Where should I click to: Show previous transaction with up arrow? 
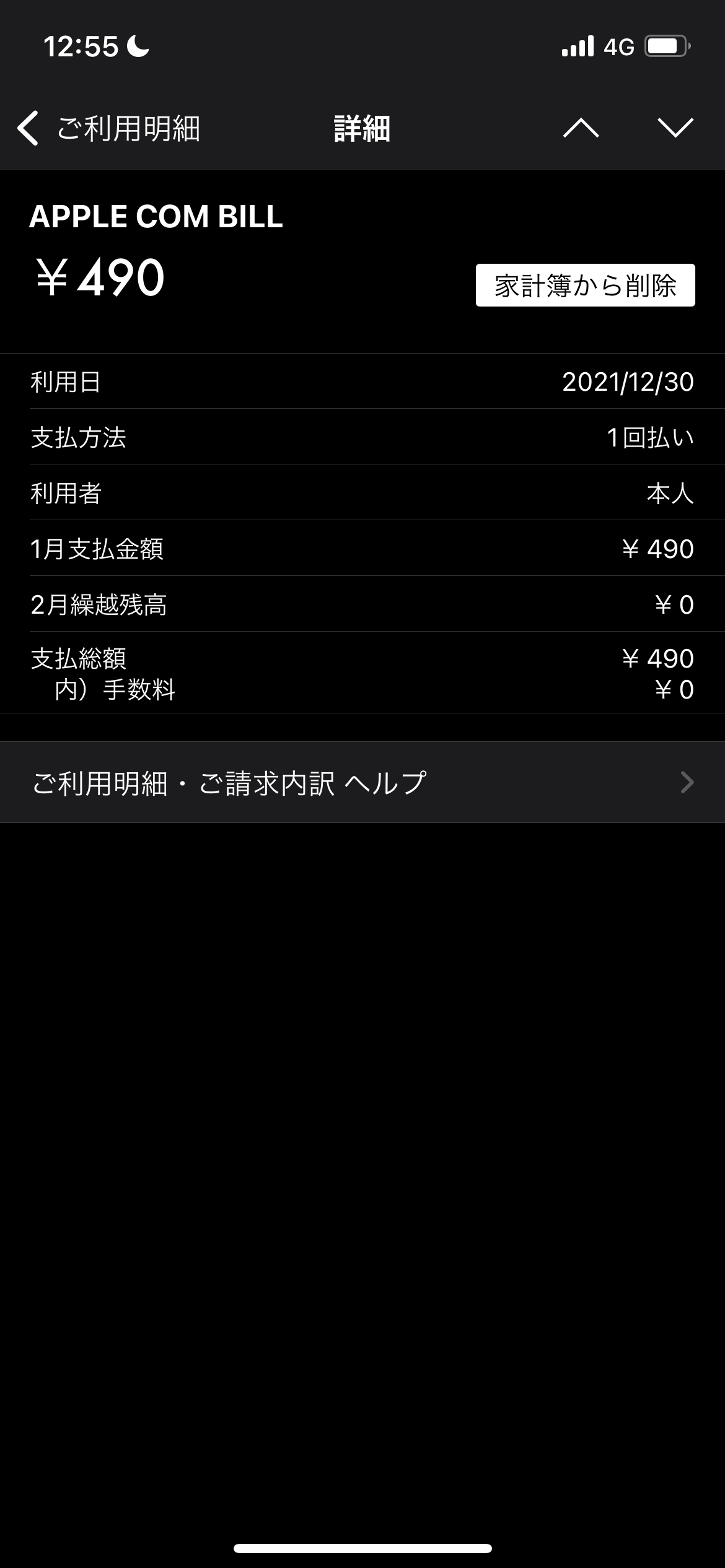pyautogui.click(x=581, y=128)
